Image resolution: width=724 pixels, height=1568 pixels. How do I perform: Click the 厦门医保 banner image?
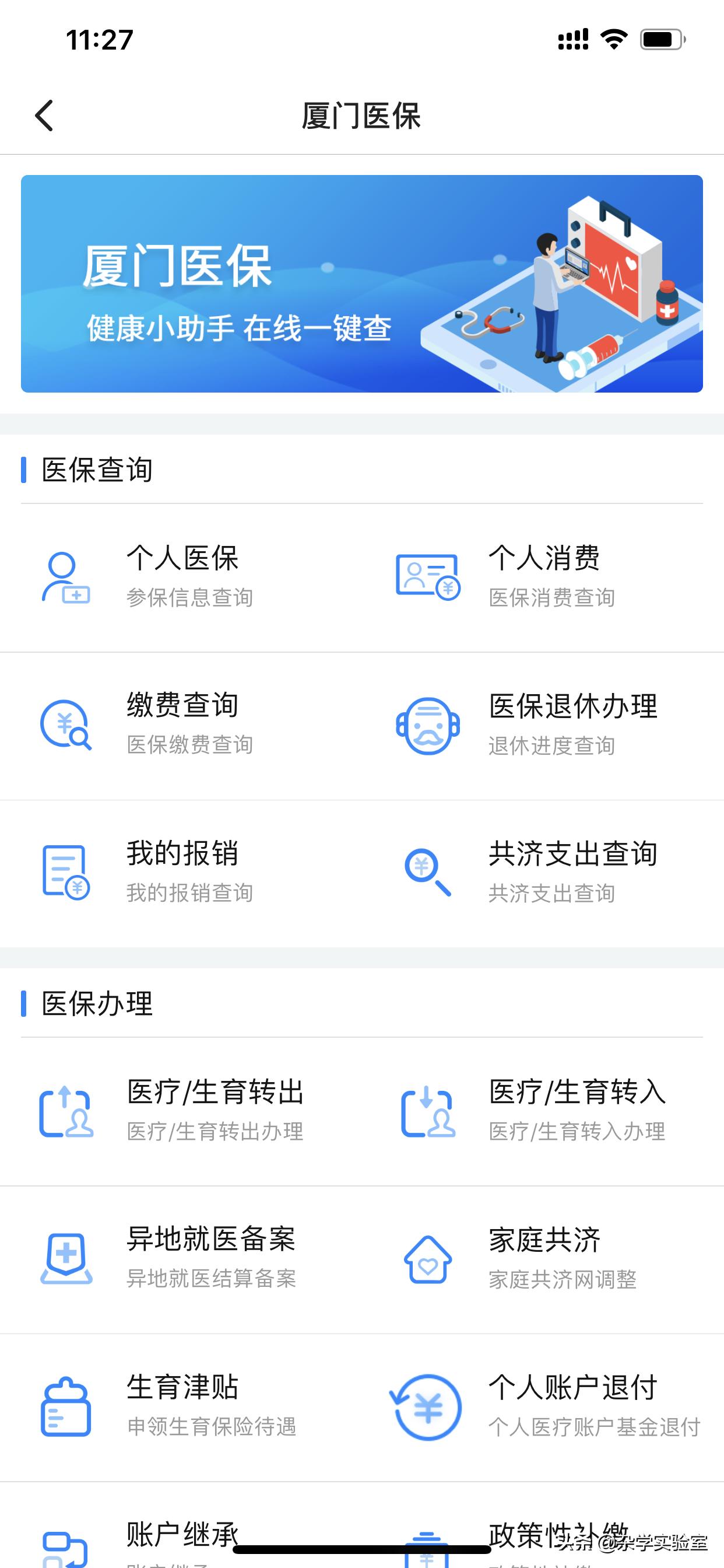(x=362, y=282)
